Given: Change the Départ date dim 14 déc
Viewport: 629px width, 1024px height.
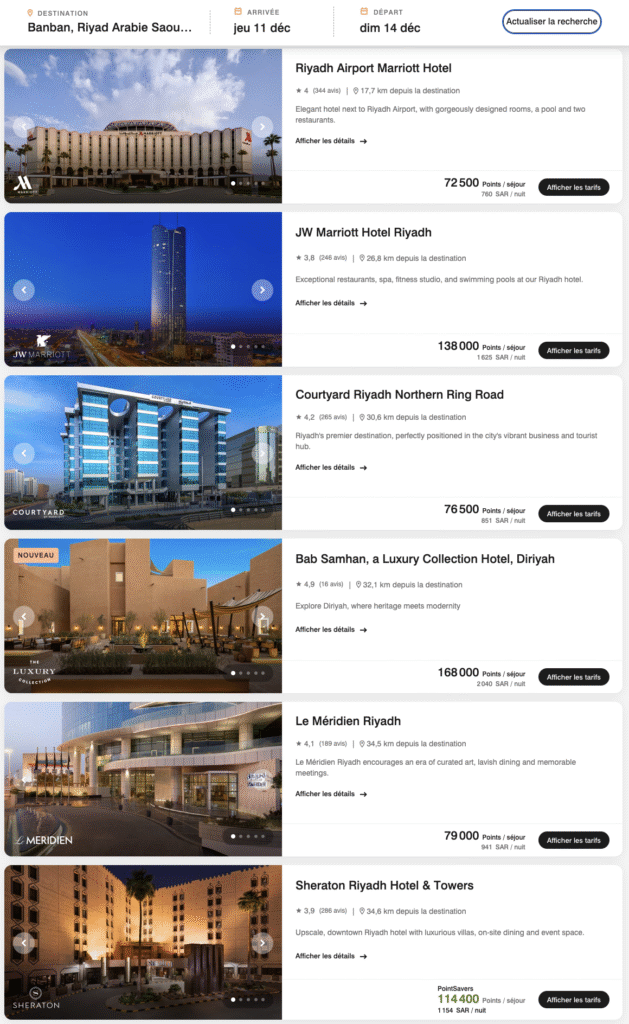Looking at the screenshot, I should 390,27.
